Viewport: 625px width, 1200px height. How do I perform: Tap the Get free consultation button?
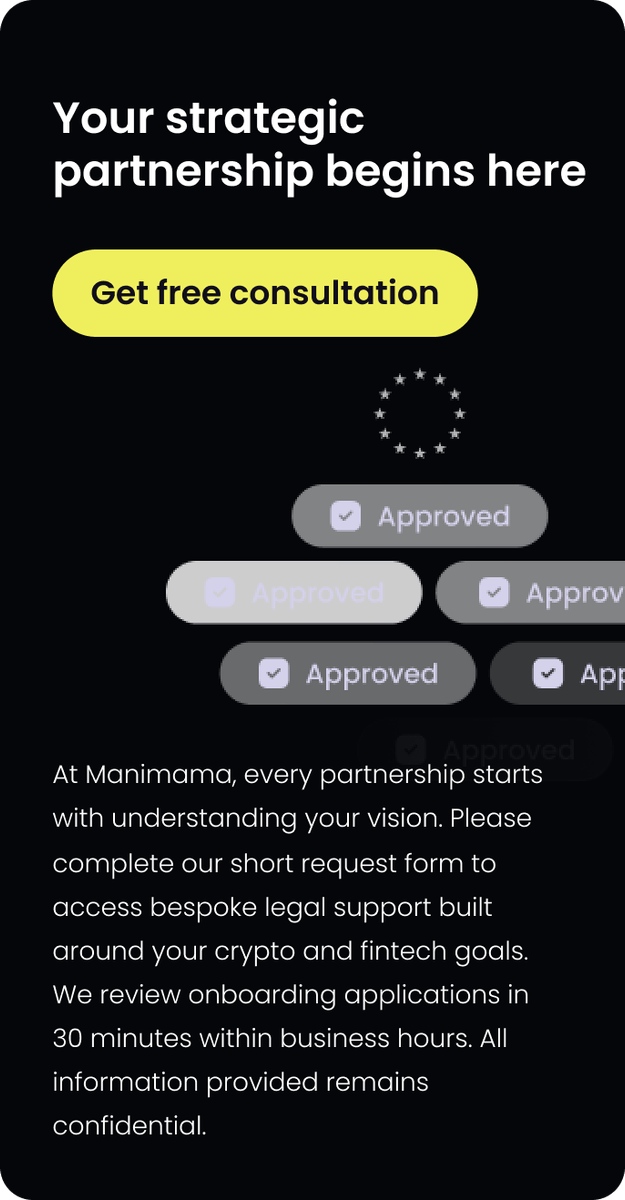coord(265,293)
